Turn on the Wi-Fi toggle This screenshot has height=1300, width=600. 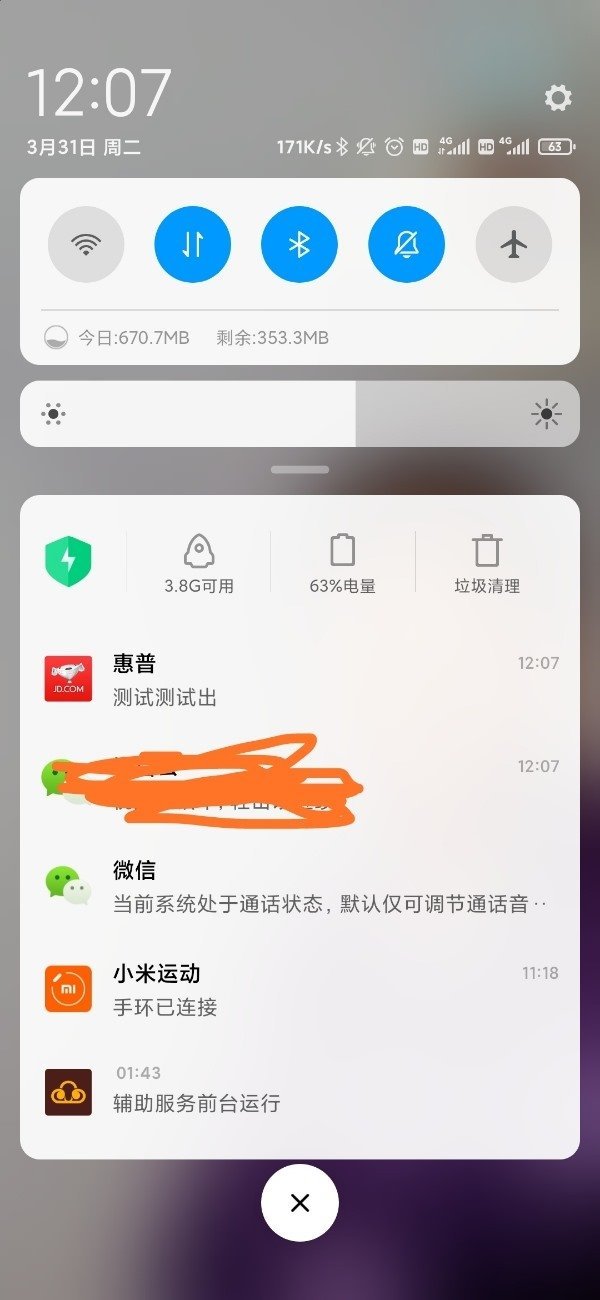coord(86,245)
